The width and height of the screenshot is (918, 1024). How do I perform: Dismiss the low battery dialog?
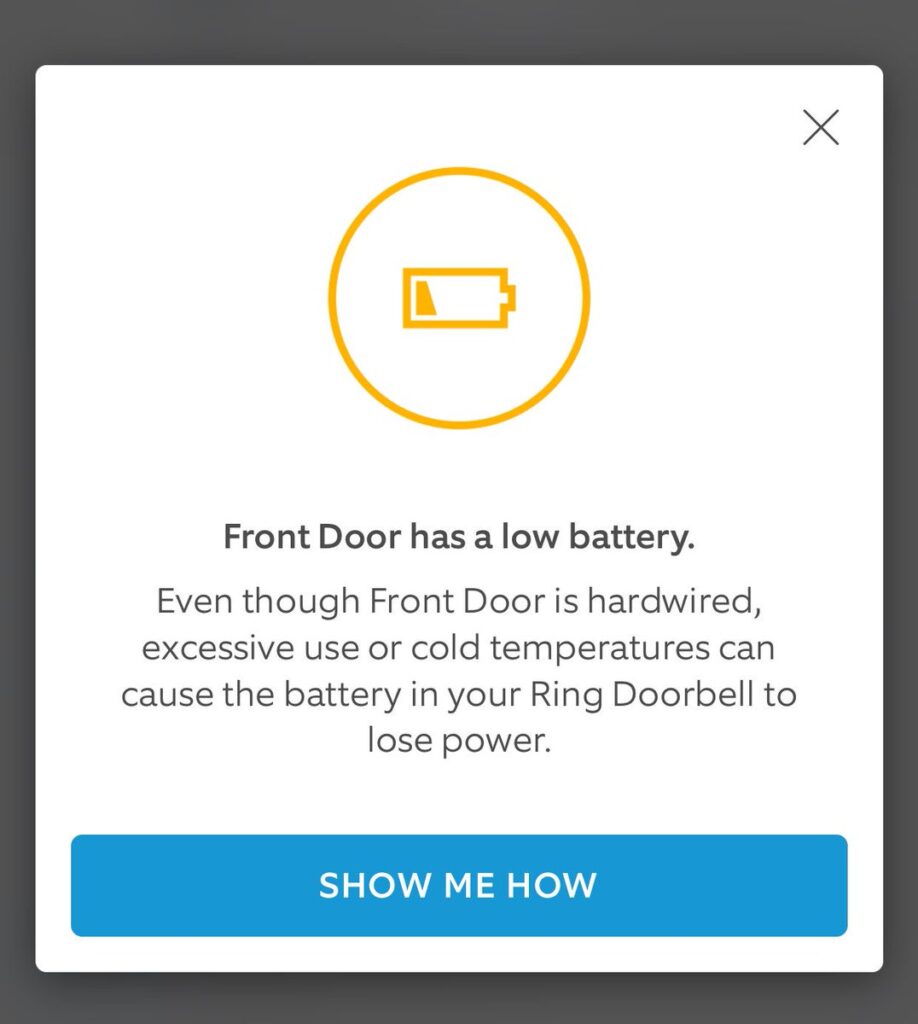(820, 127)
